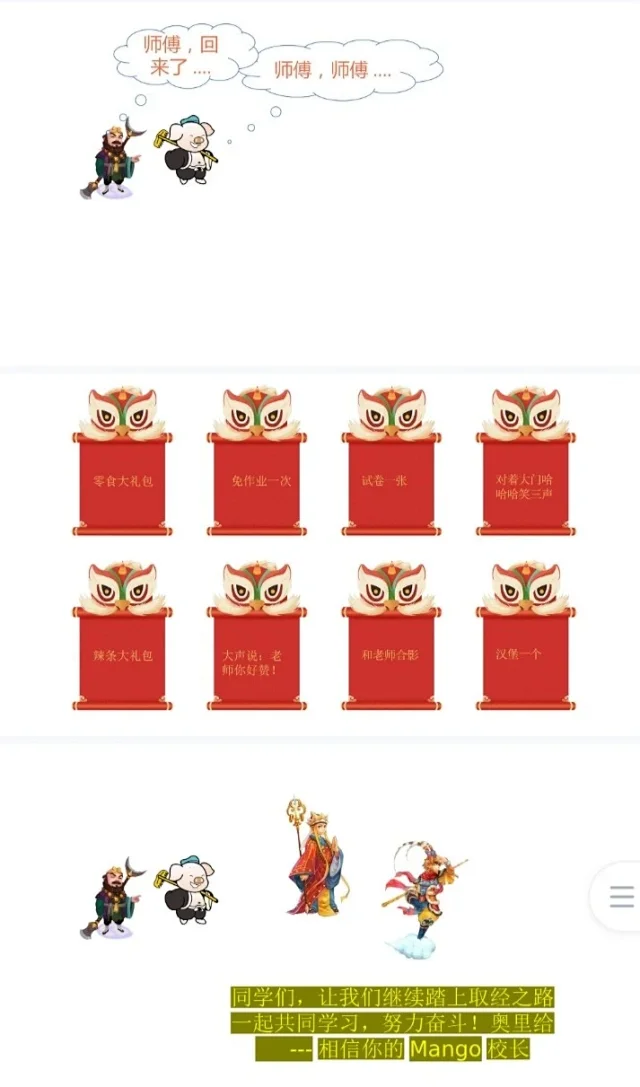Open the 大声说:老师你好赞 scroll card
Viewport: 640px width, 1087px height.
(257, 660)
